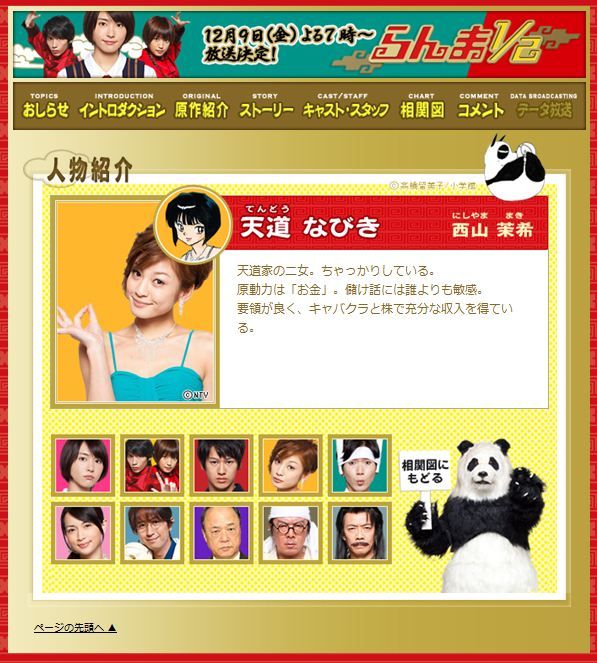This screenshot has width=597, height=663.
Task: Return to chart via 相関図にもどる sign
Action: pyautogui.click(x=425, y=472)
